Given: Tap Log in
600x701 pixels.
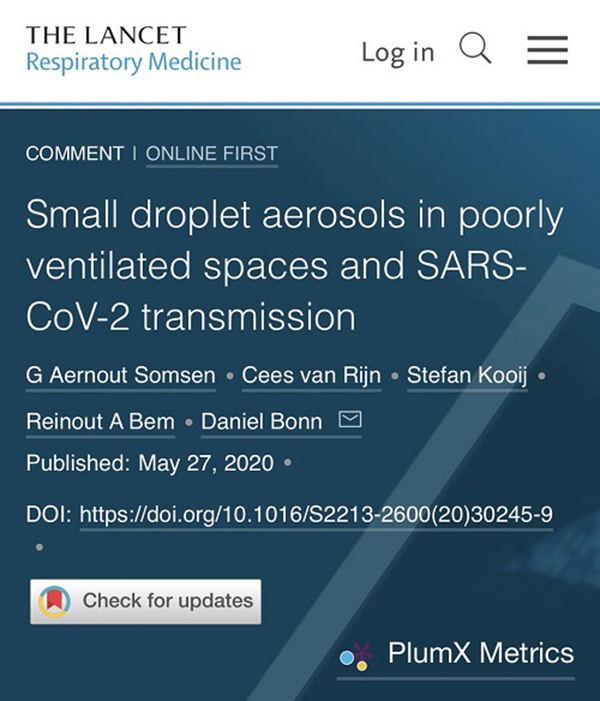Looking at the screenshot, I should pos(397,52).
